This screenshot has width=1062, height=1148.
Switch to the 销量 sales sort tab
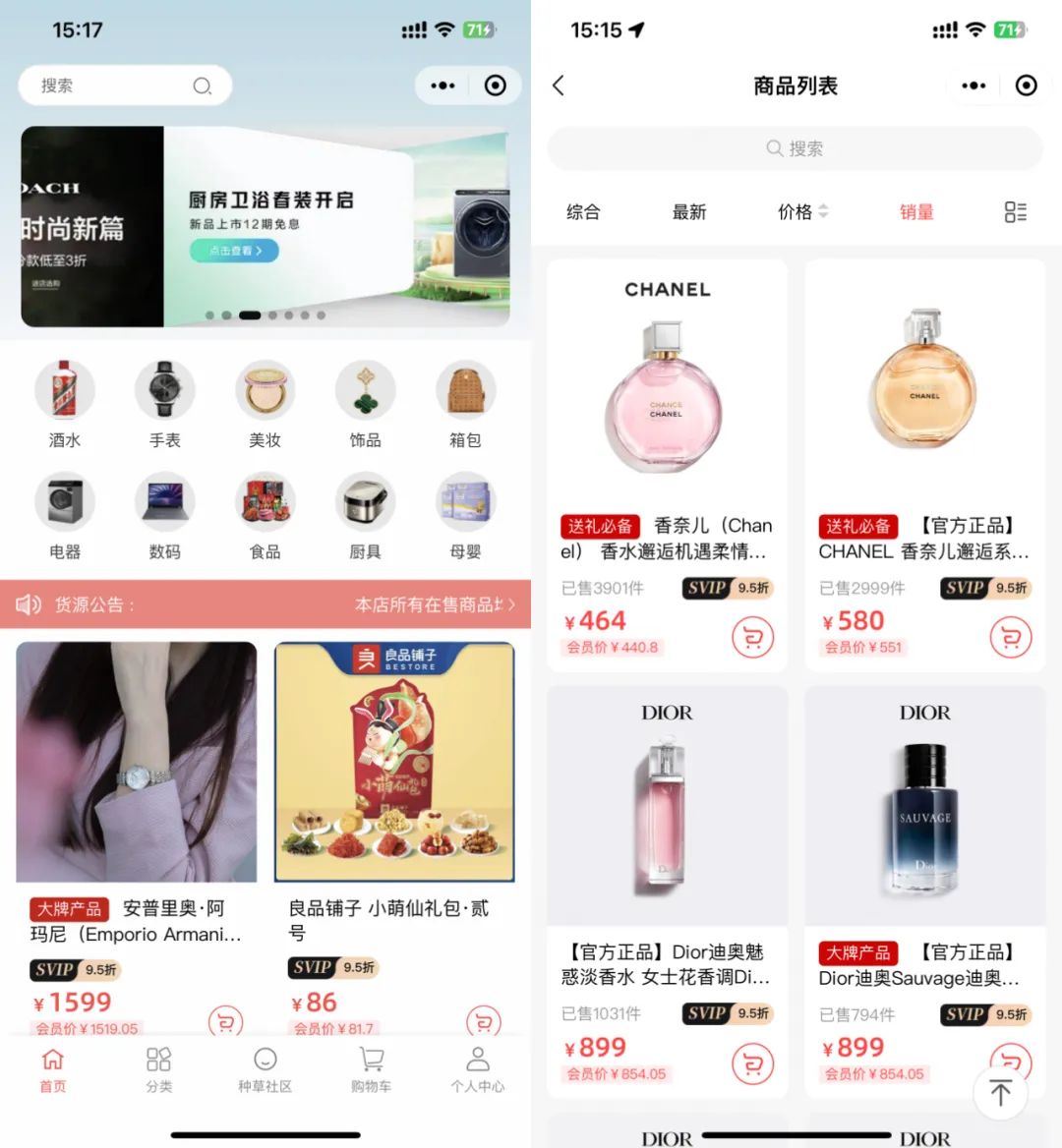(916, 211)
